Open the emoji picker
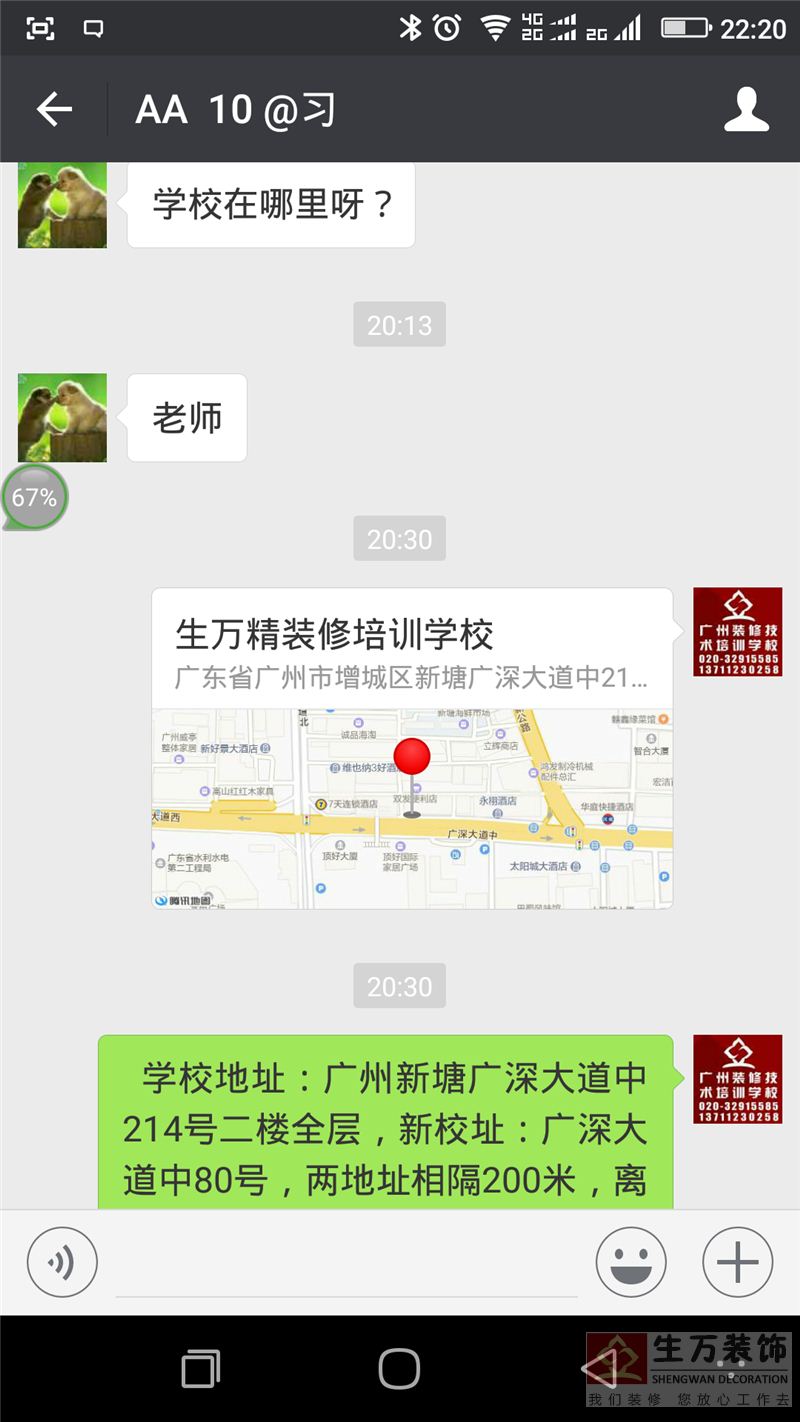Screen dimensions: 800x1422 coord(631,1262)
